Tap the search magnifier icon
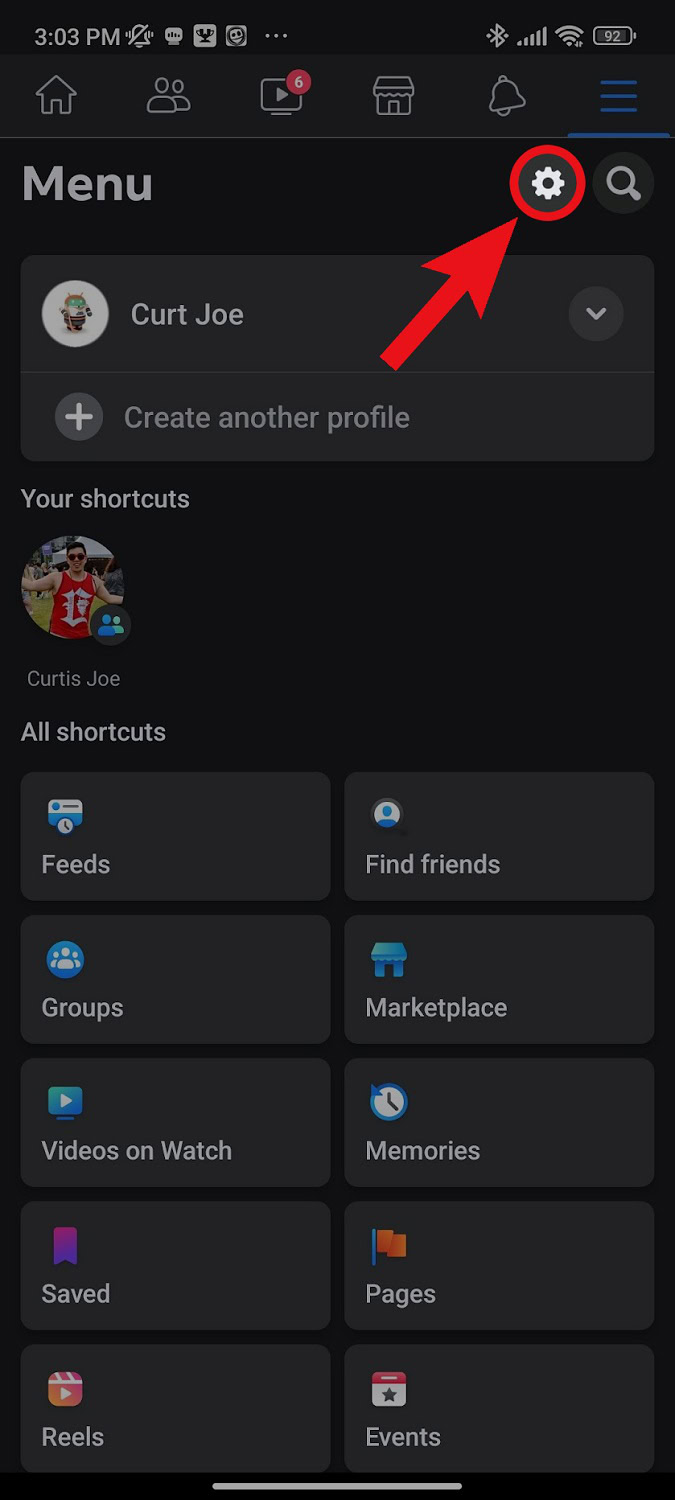This screenshot has width=675, height=1500. click(623, 183)
